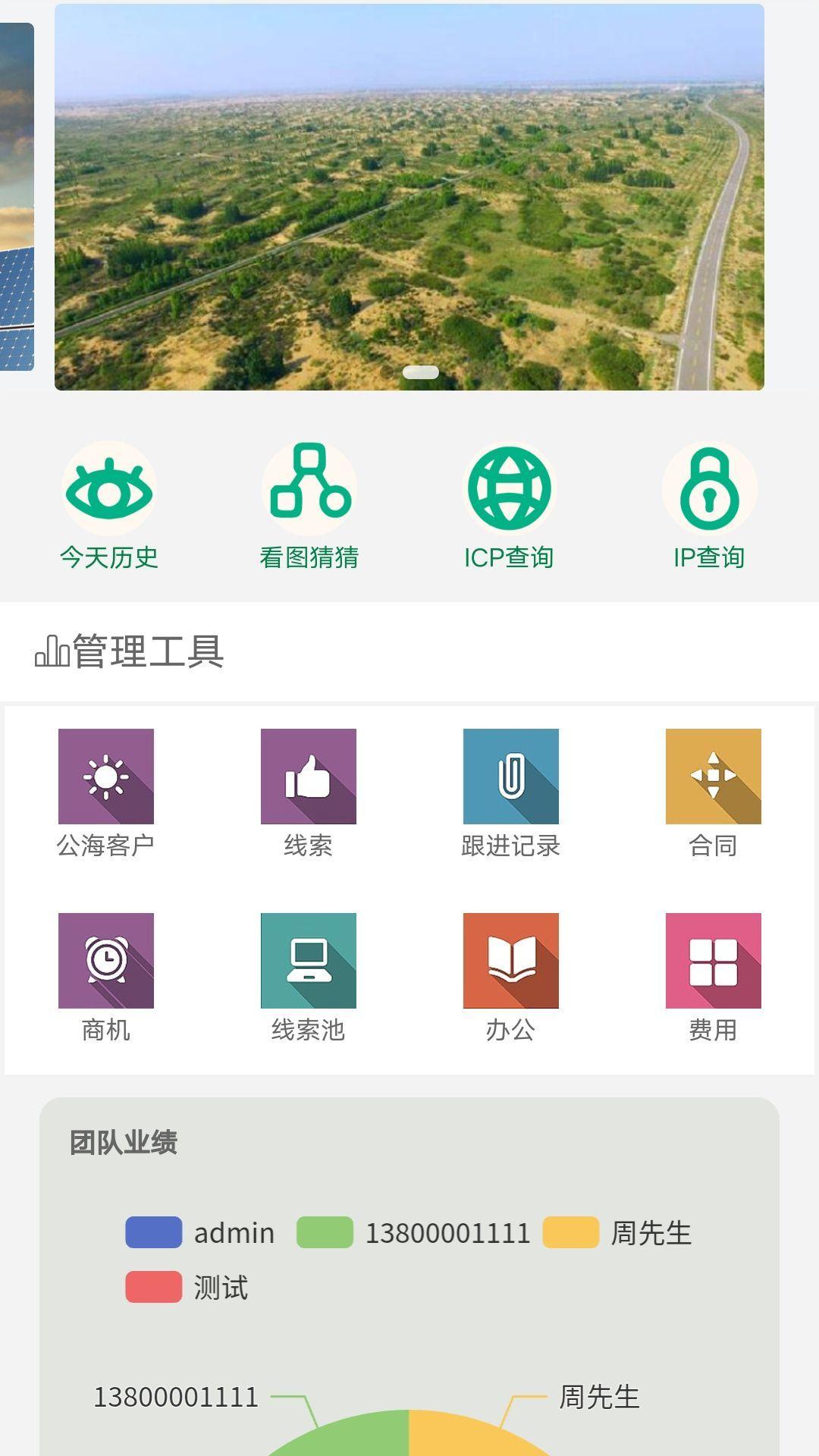Select the 看图猜猜 diagram icon
819x1456 pixels.
coord(309,488)
